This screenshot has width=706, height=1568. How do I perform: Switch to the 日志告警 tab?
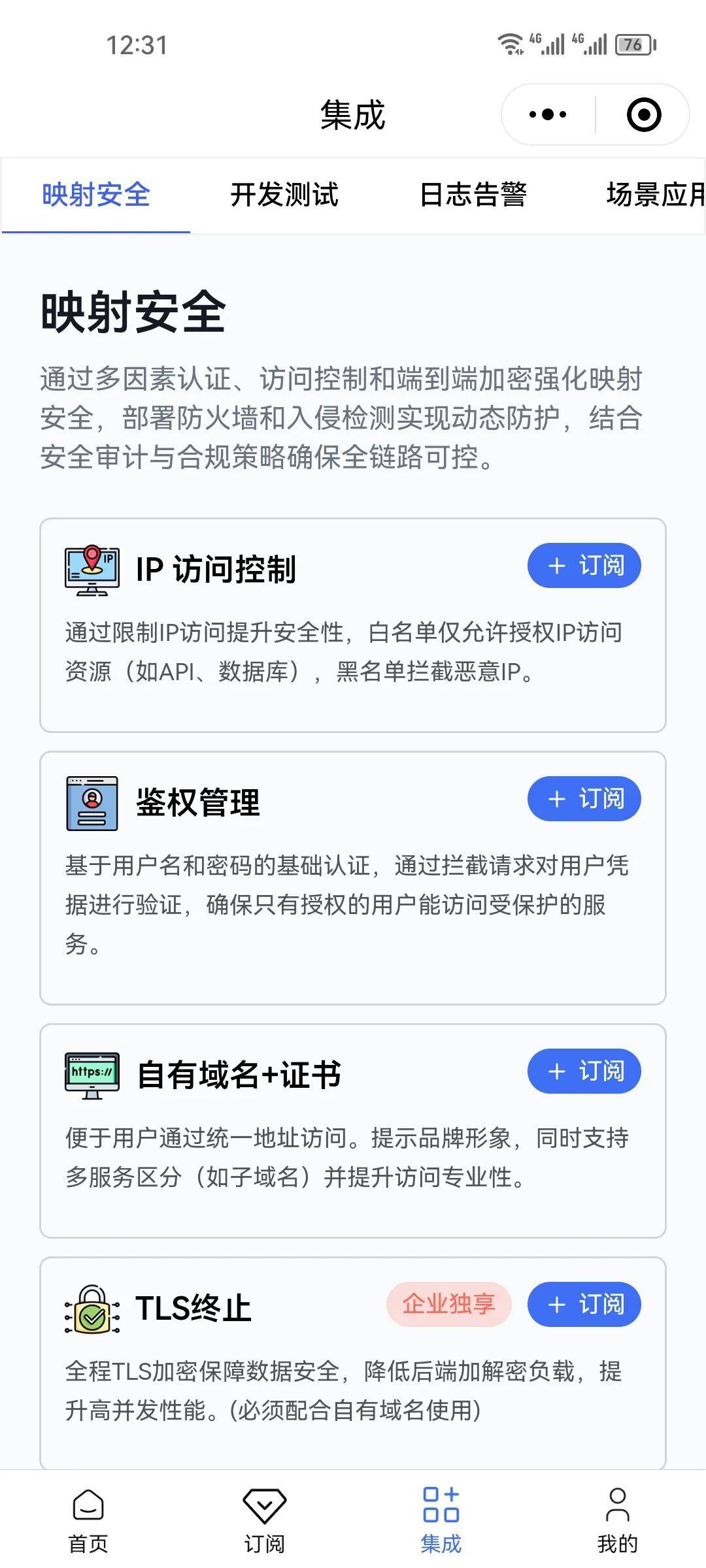pos(473,195)
